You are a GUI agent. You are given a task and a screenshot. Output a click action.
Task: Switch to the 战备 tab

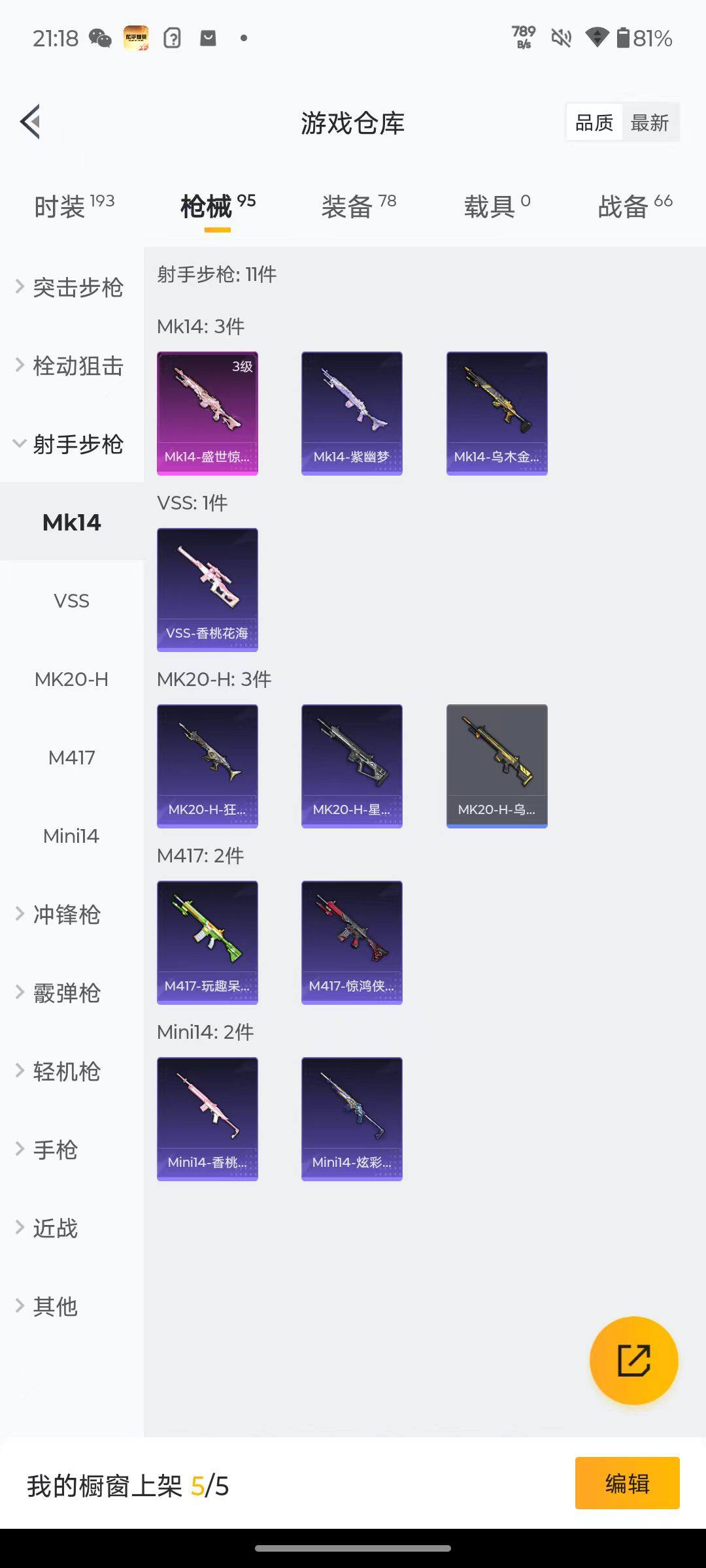click(x=635, y=206)
